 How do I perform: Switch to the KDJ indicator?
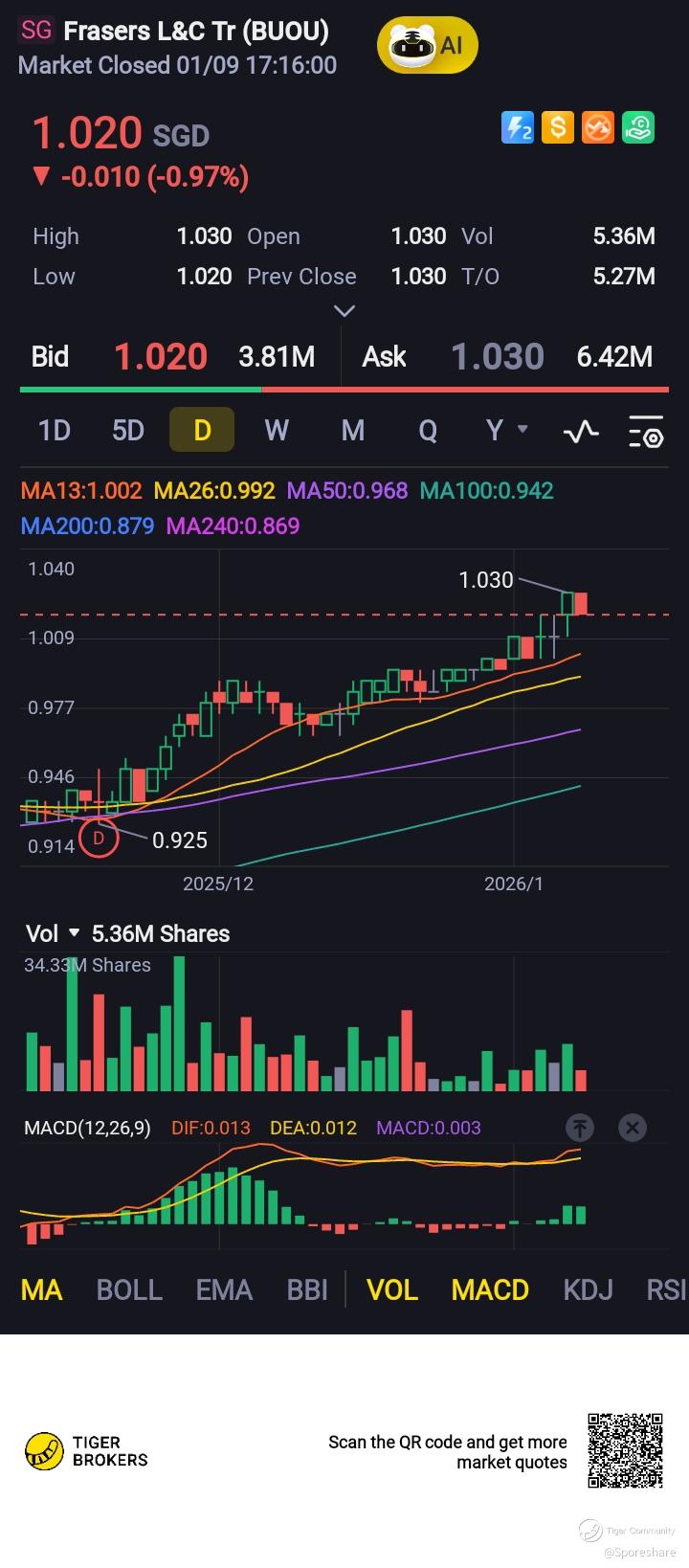tap(588, 1289)
